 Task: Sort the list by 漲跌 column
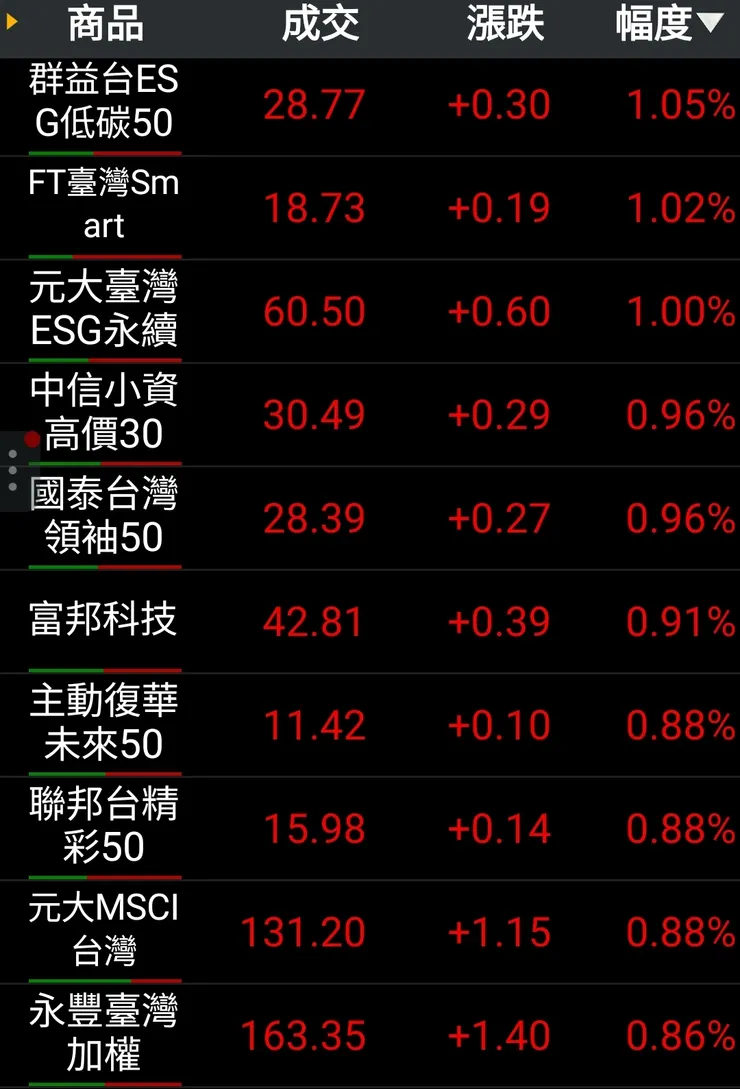point(505,25)
